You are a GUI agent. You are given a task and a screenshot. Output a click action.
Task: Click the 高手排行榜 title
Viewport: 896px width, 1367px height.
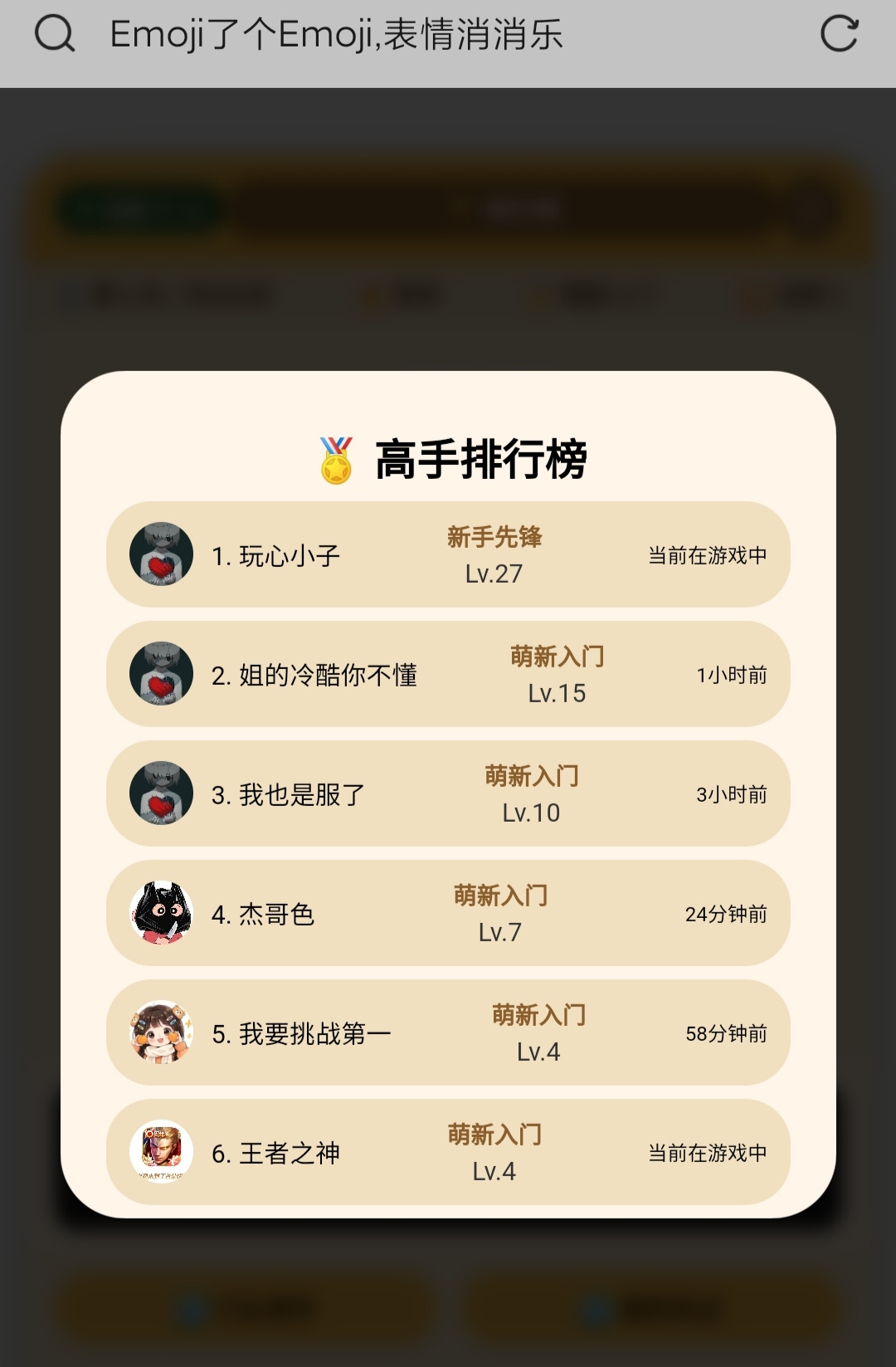click(x=481, y=456)
